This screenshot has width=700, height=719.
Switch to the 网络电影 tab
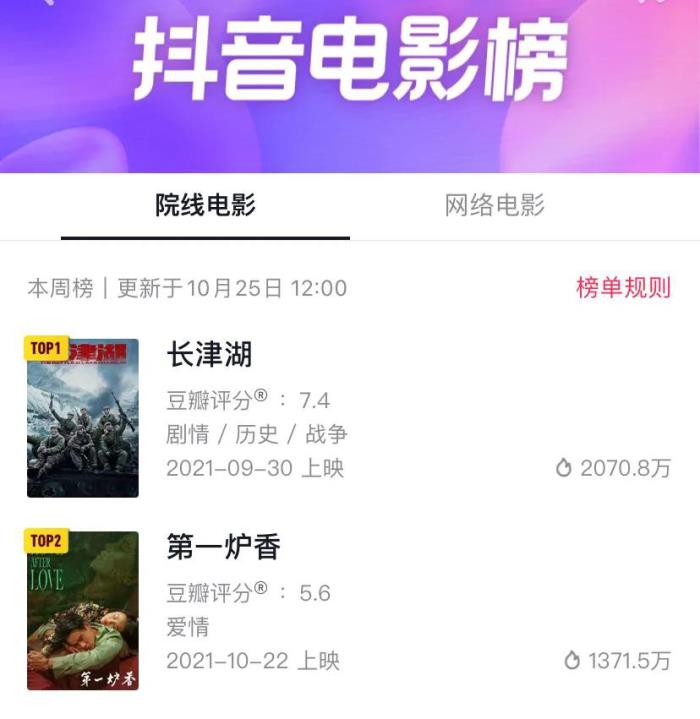[x=494, y=206]
